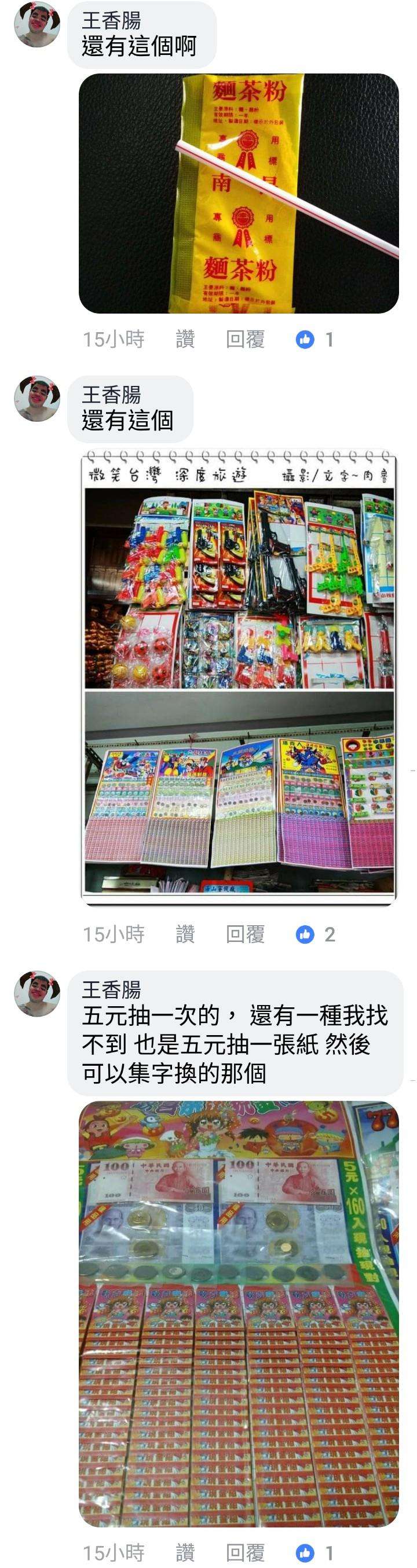The height and width of the screenshot is (1568, 417).
Task: Reply to the 還有這個啊 comment
Action: tap(245, 339)
